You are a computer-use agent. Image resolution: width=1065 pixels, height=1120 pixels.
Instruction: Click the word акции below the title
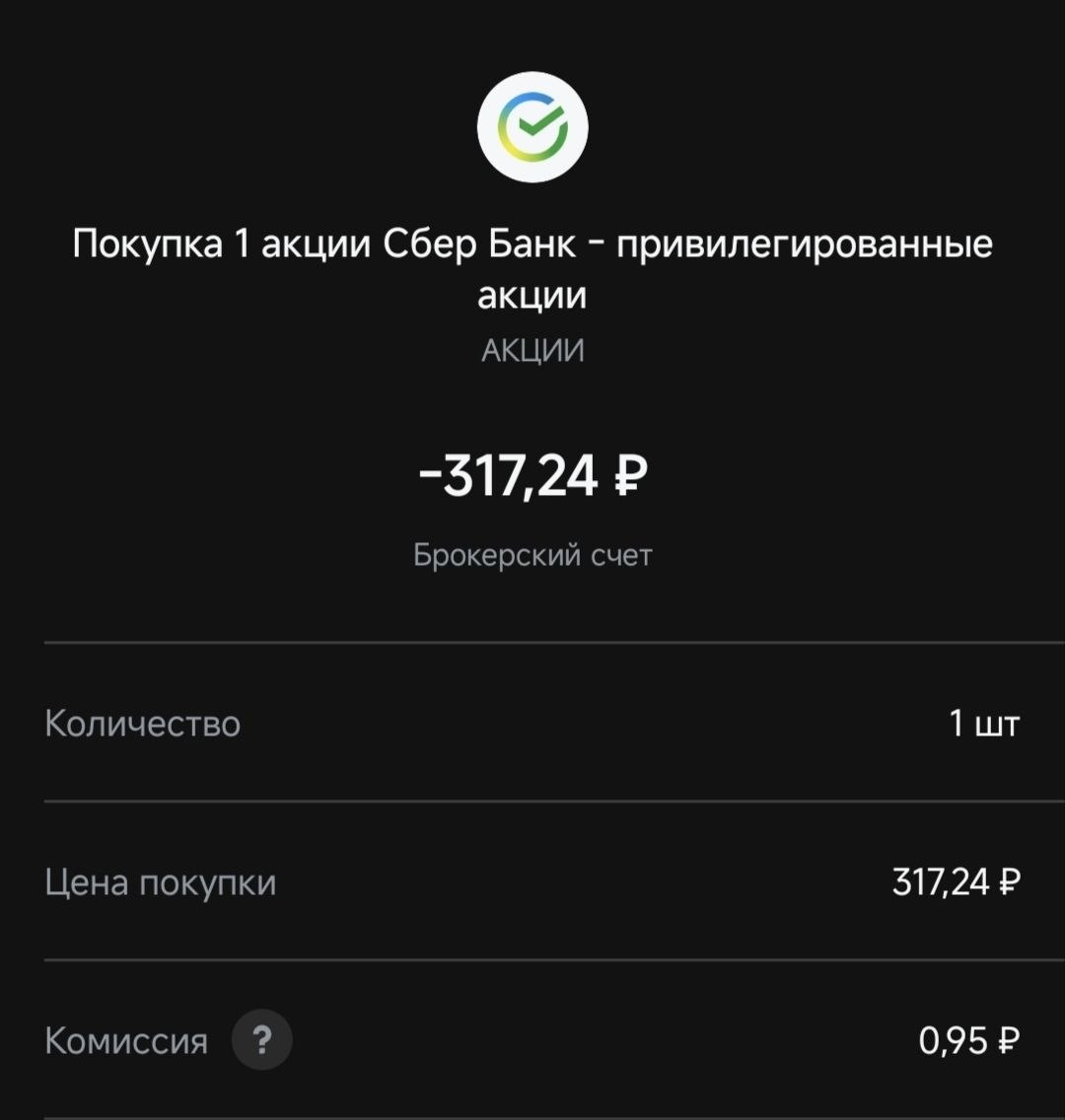click(532, 293)
